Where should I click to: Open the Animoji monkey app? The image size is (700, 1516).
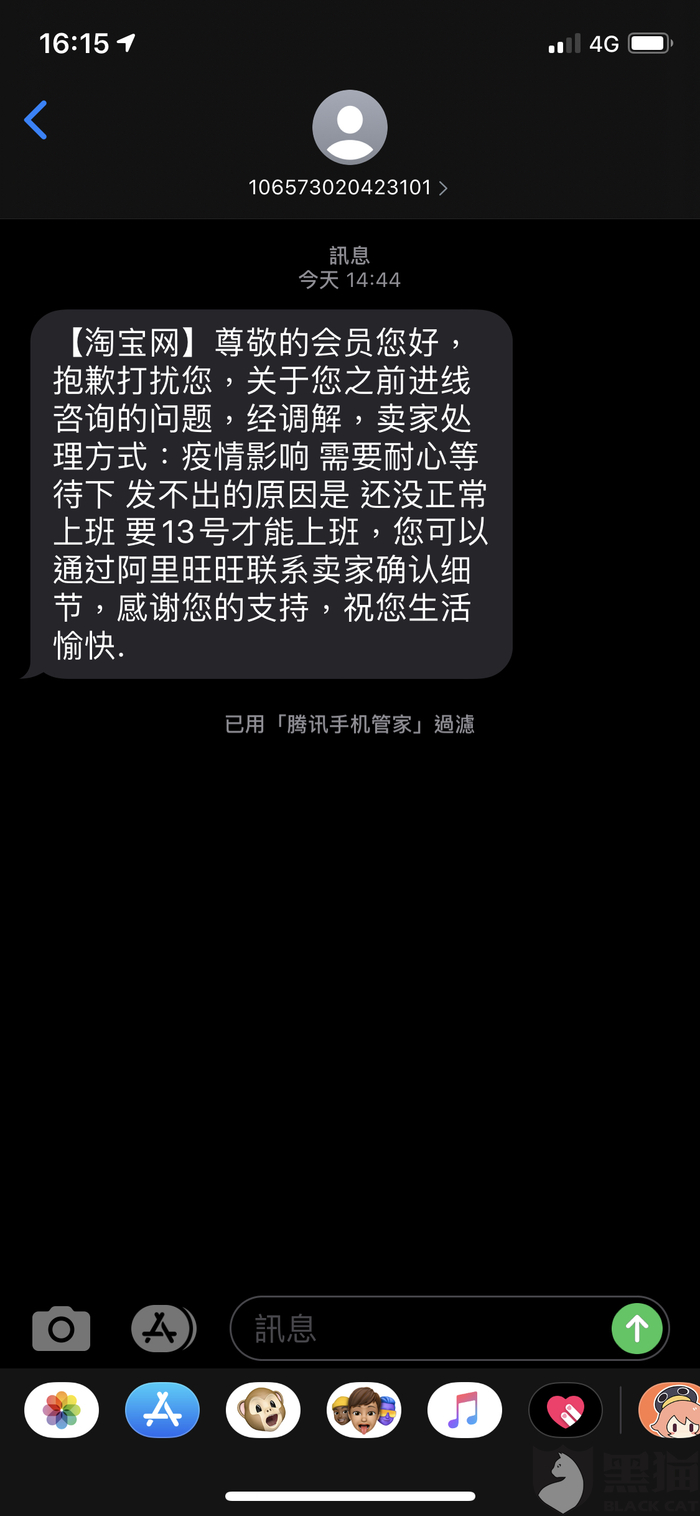click(x=263, y=1410)
